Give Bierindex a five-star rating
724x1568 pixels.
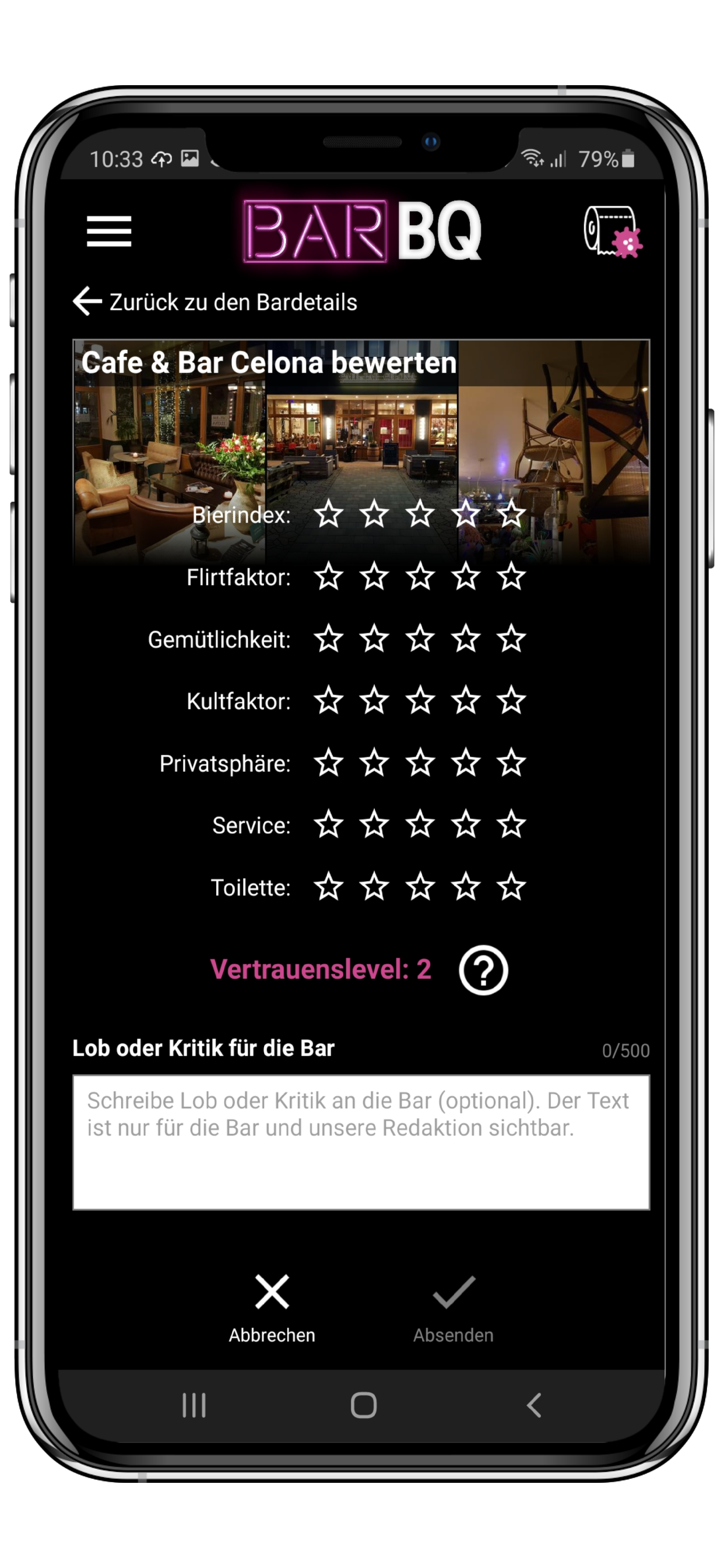click(x=511, y=514)
